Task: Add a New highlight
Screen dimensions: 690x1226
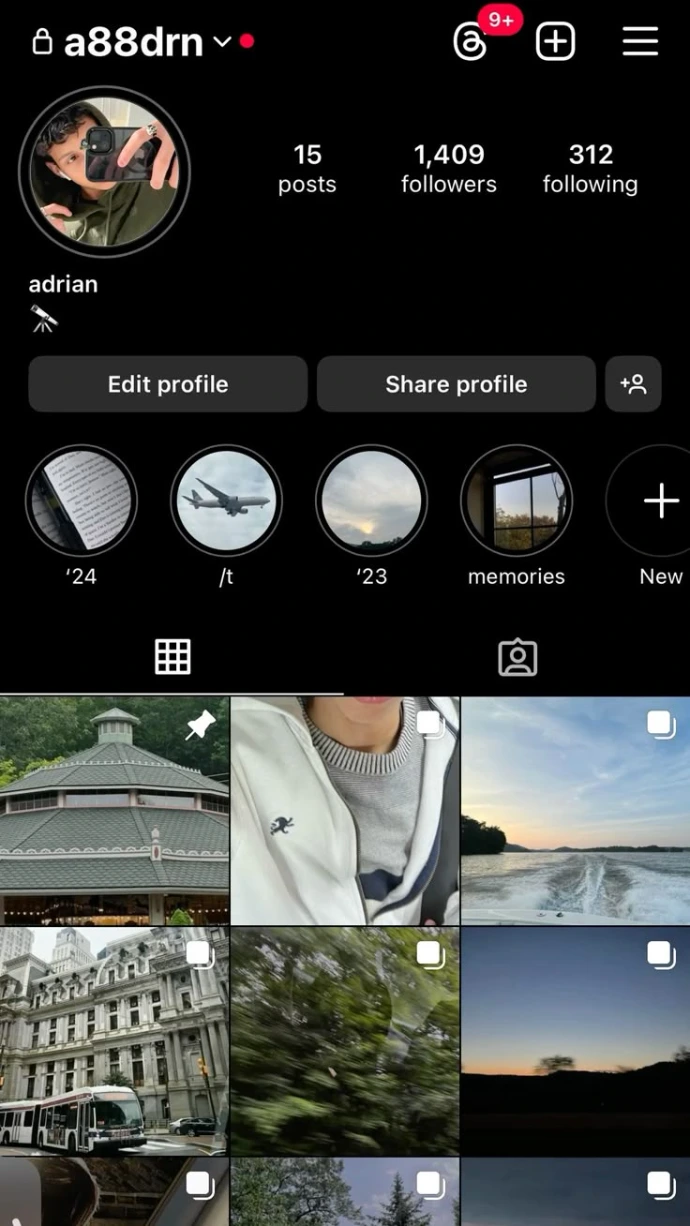Action: click(660, 500)
